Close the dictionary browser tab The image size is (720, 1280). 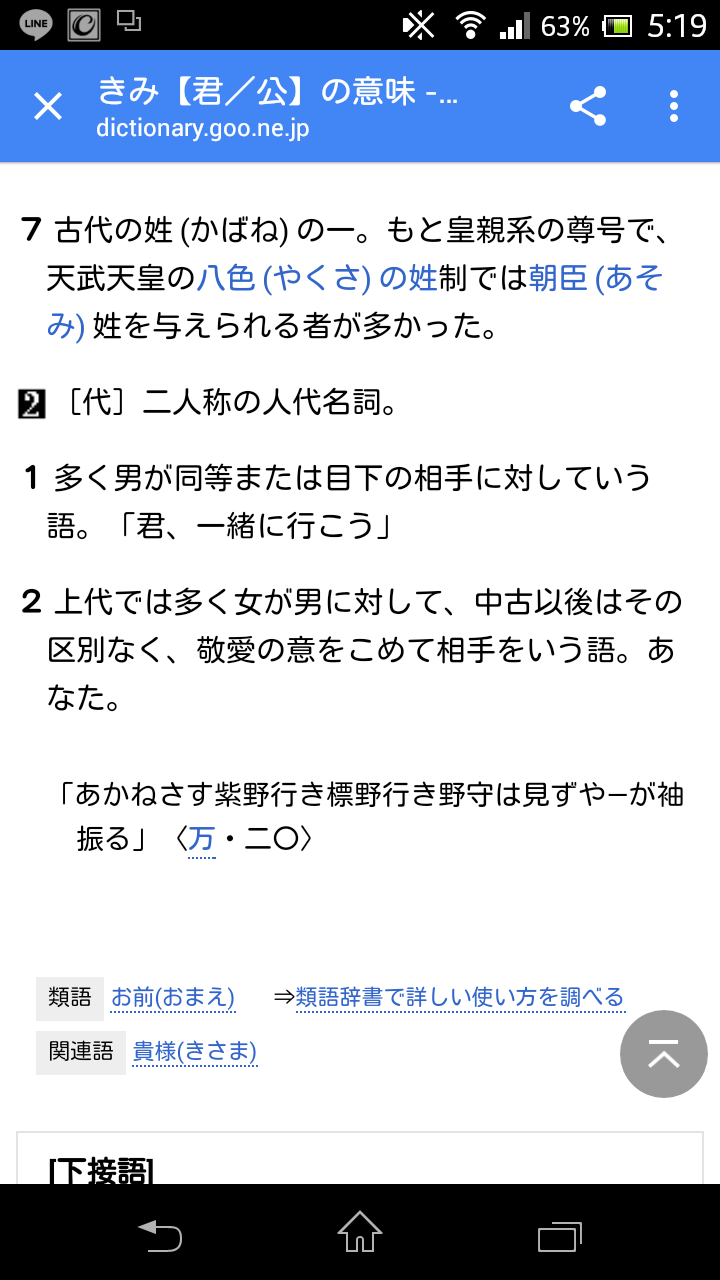(x=48, y=106)
